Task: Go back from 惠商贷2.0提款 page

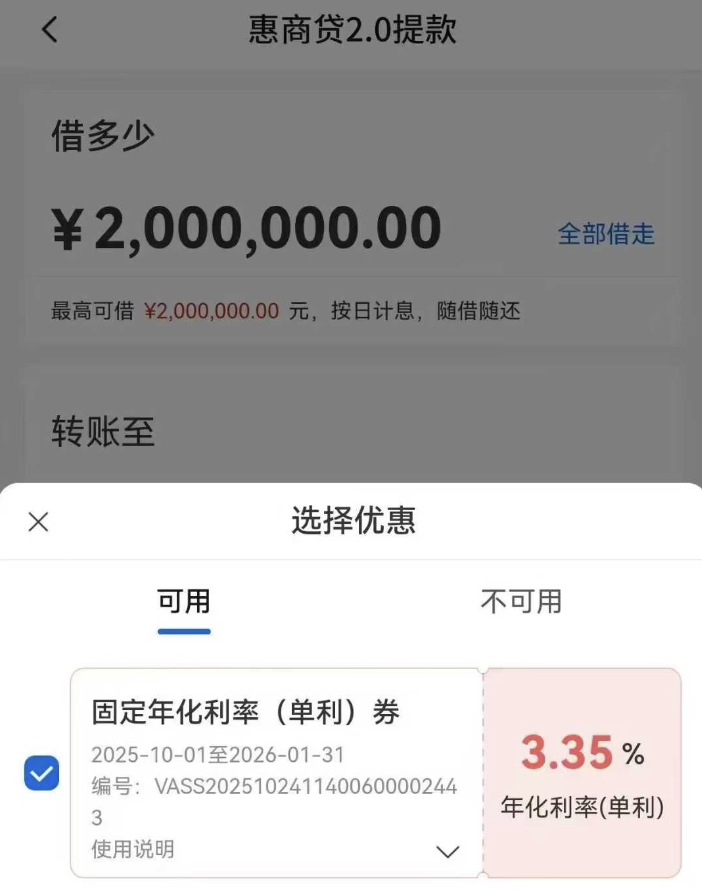Action: (50, 30)
